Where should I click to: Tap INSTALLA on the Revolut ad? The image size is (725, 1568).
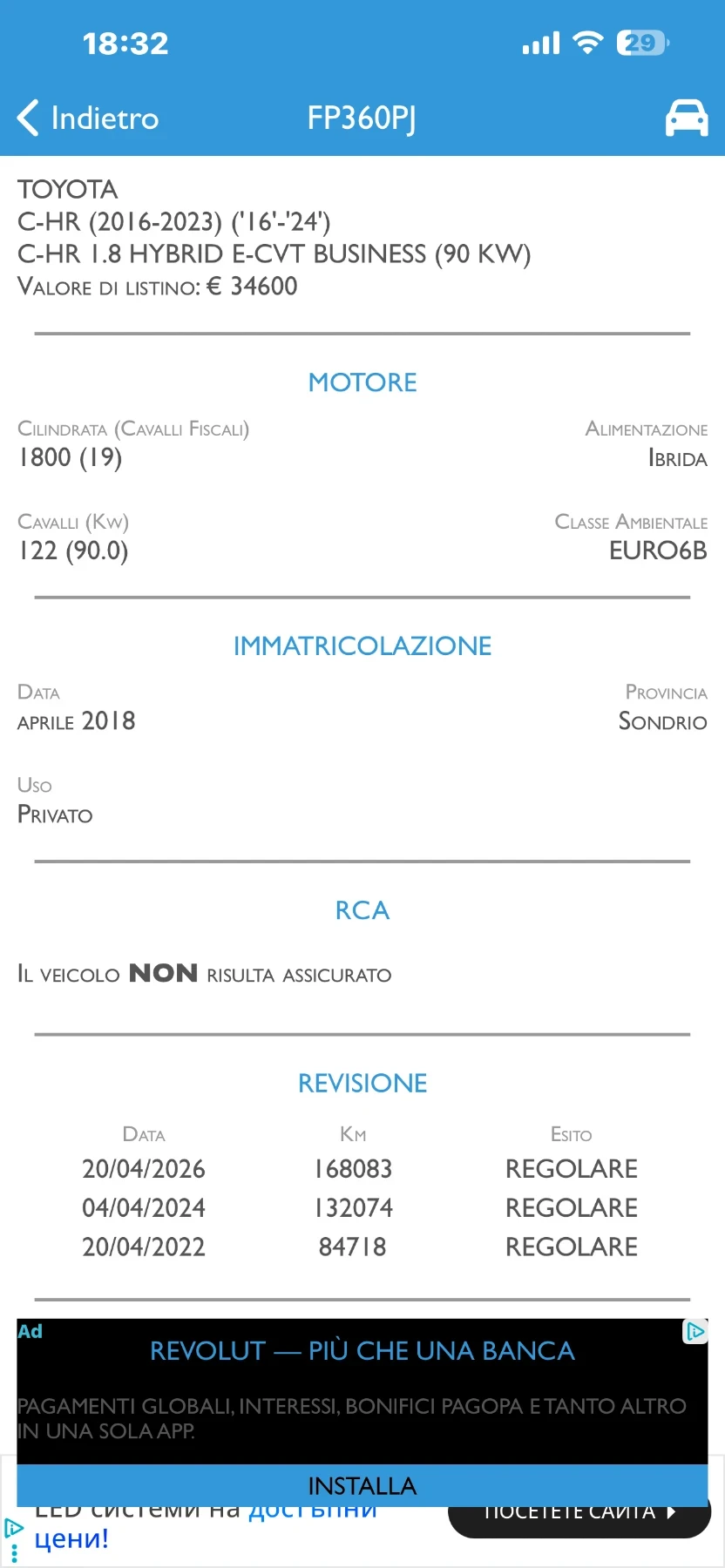[x=362, y=1485]
